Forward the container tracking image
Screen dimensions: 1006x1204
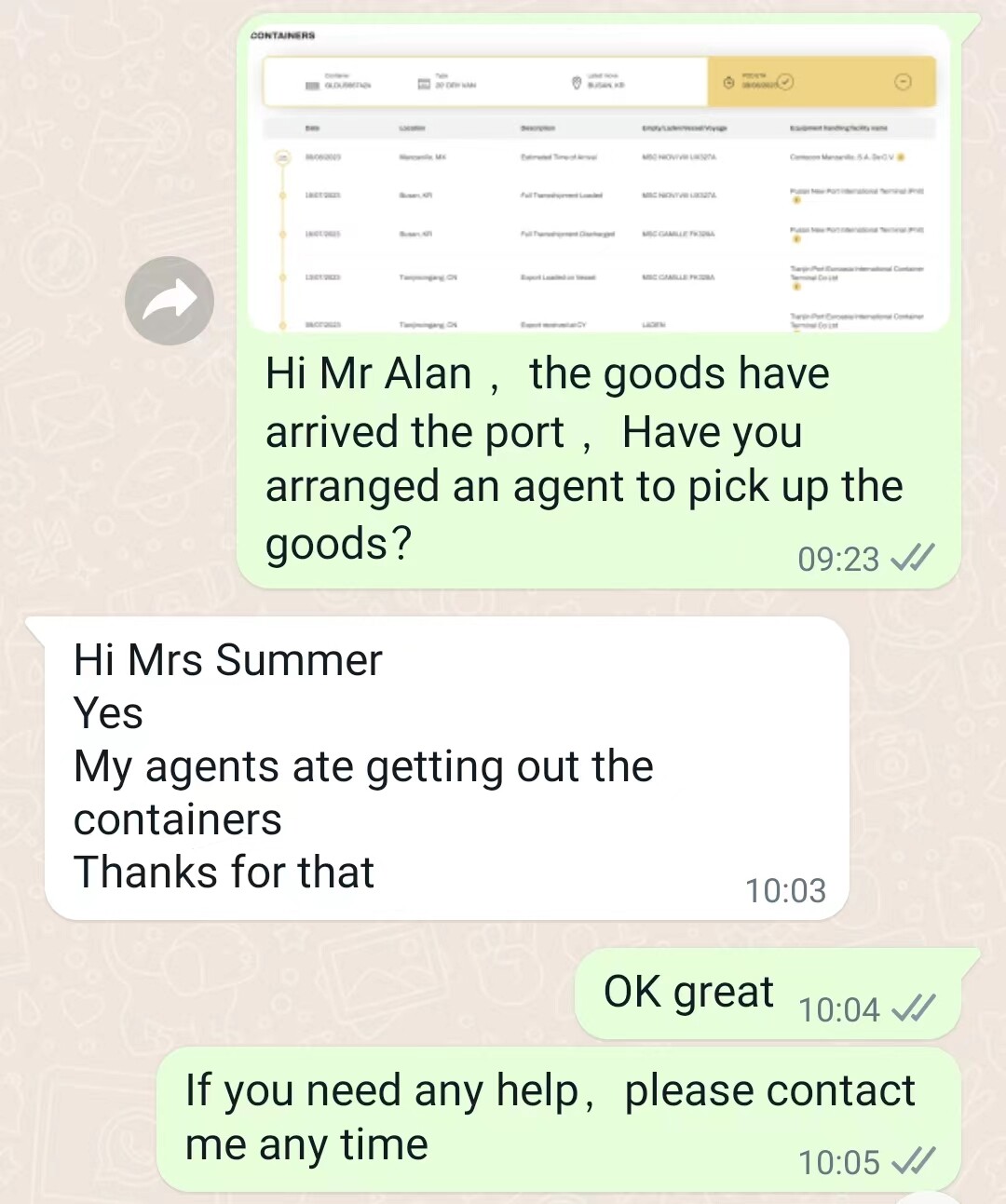click(170, 301)
